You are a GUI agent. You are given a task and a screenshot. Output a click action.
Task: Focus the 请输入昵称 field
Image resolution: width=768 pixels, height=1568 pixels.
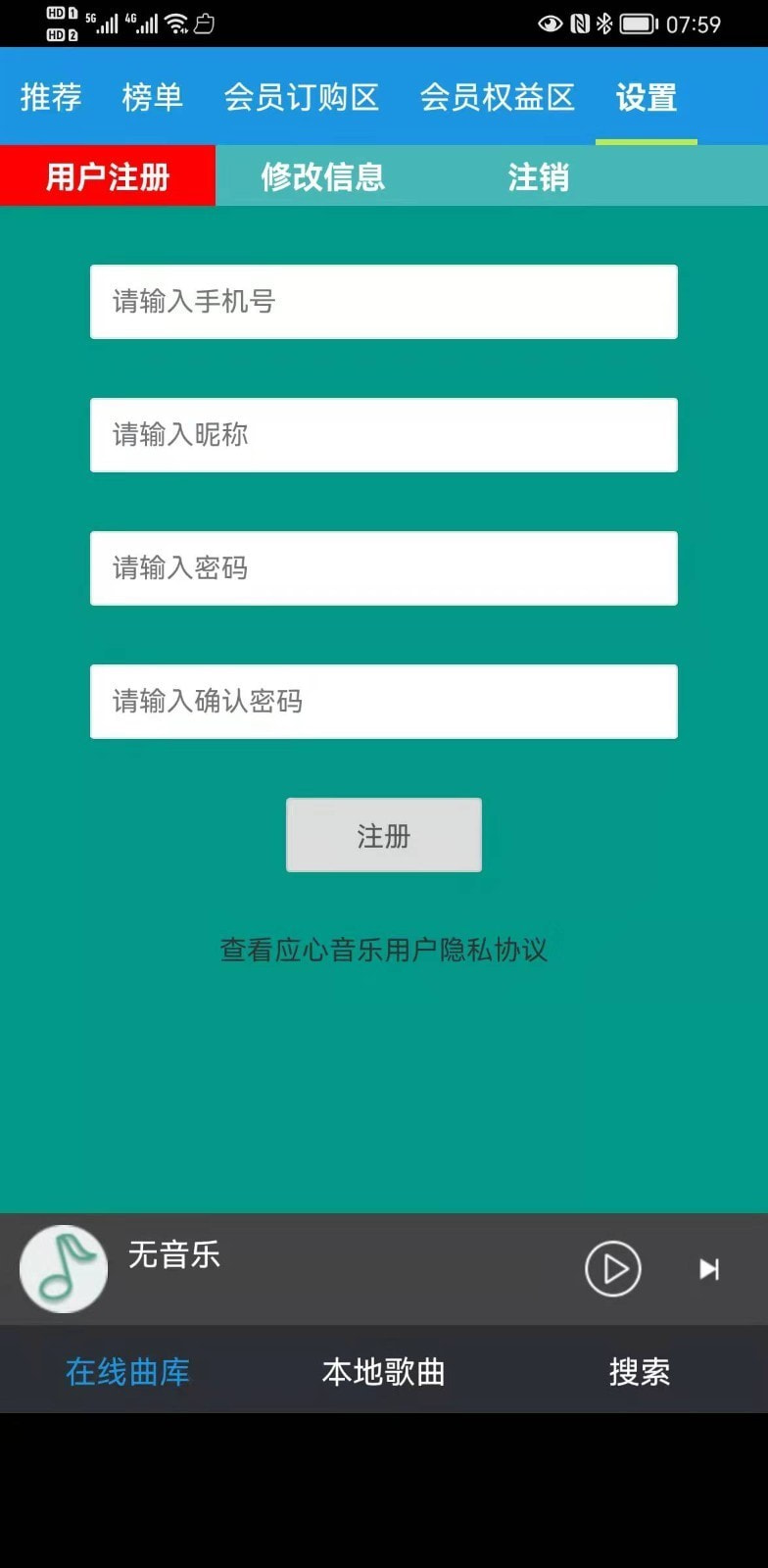[x=384, y=435]
